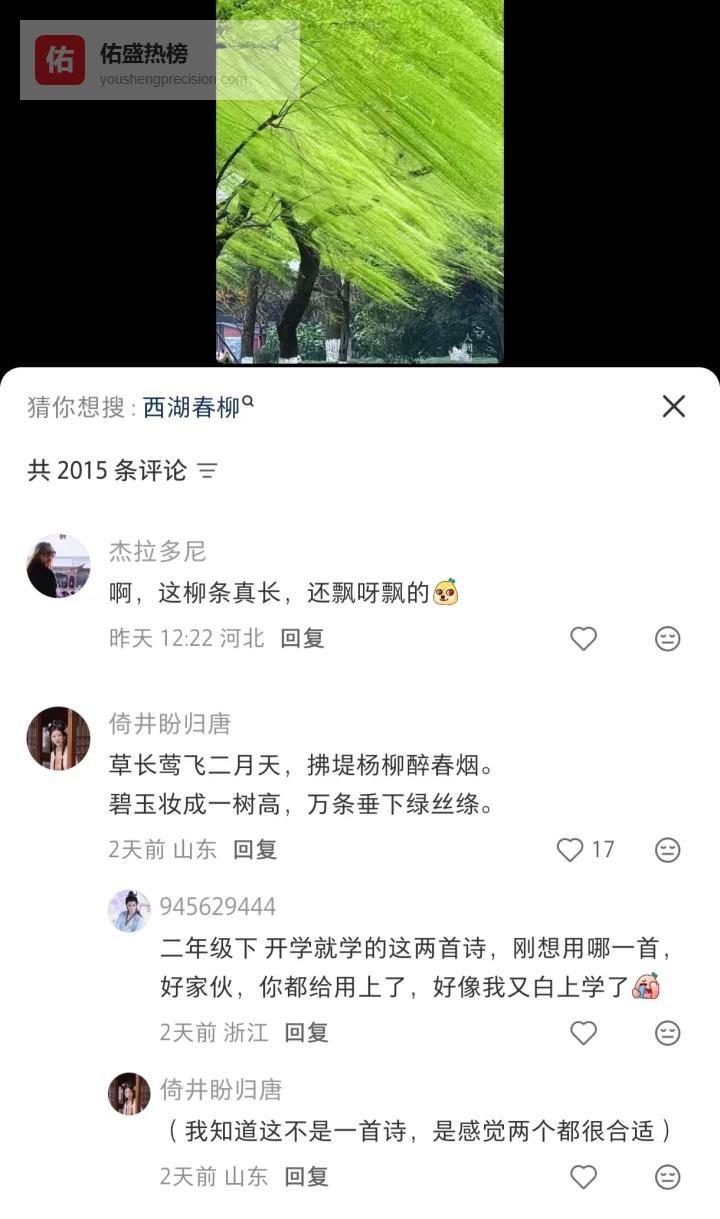Close the comments panel
The height and width of the screenshot is (1219, 720).
click(x=674, y=406)
